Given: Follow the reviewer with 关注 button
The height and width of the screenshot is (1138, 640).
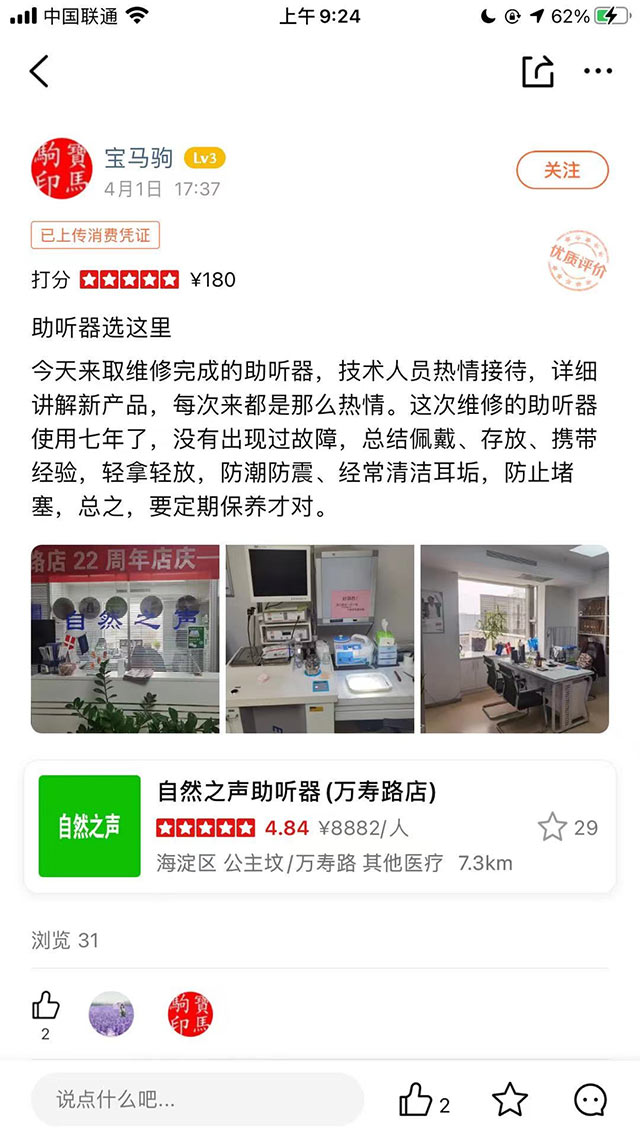Looking at the screenshot, I should 562,170.
